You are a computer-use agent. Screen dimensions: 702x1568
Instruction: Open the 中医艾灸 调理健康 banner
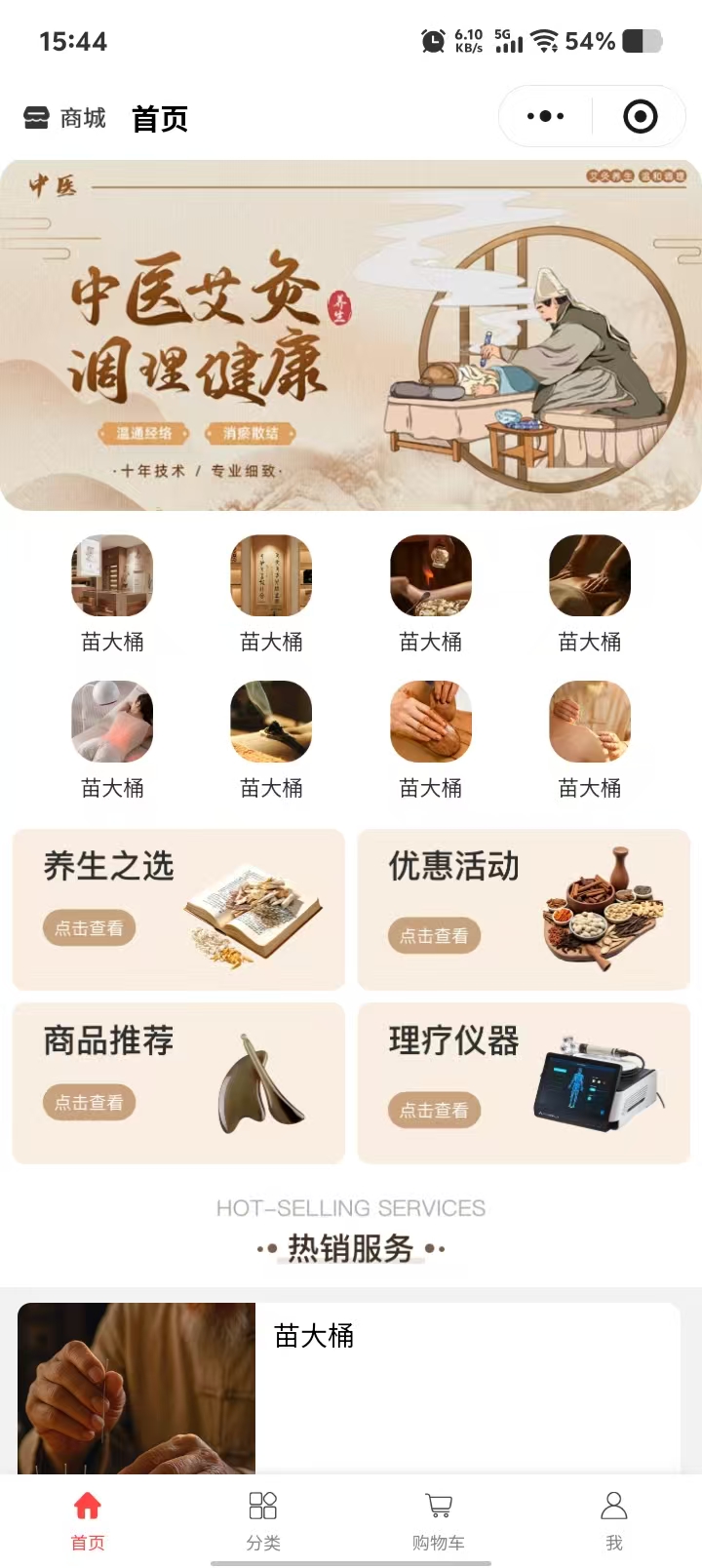pos(351,334)
